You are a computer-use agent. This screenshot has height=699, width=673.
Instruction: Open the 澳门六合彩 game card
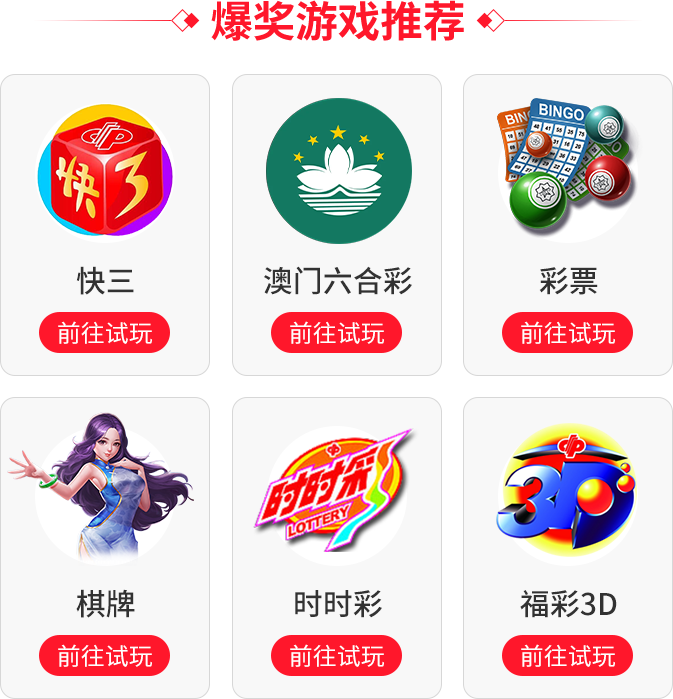click(338, 170)
